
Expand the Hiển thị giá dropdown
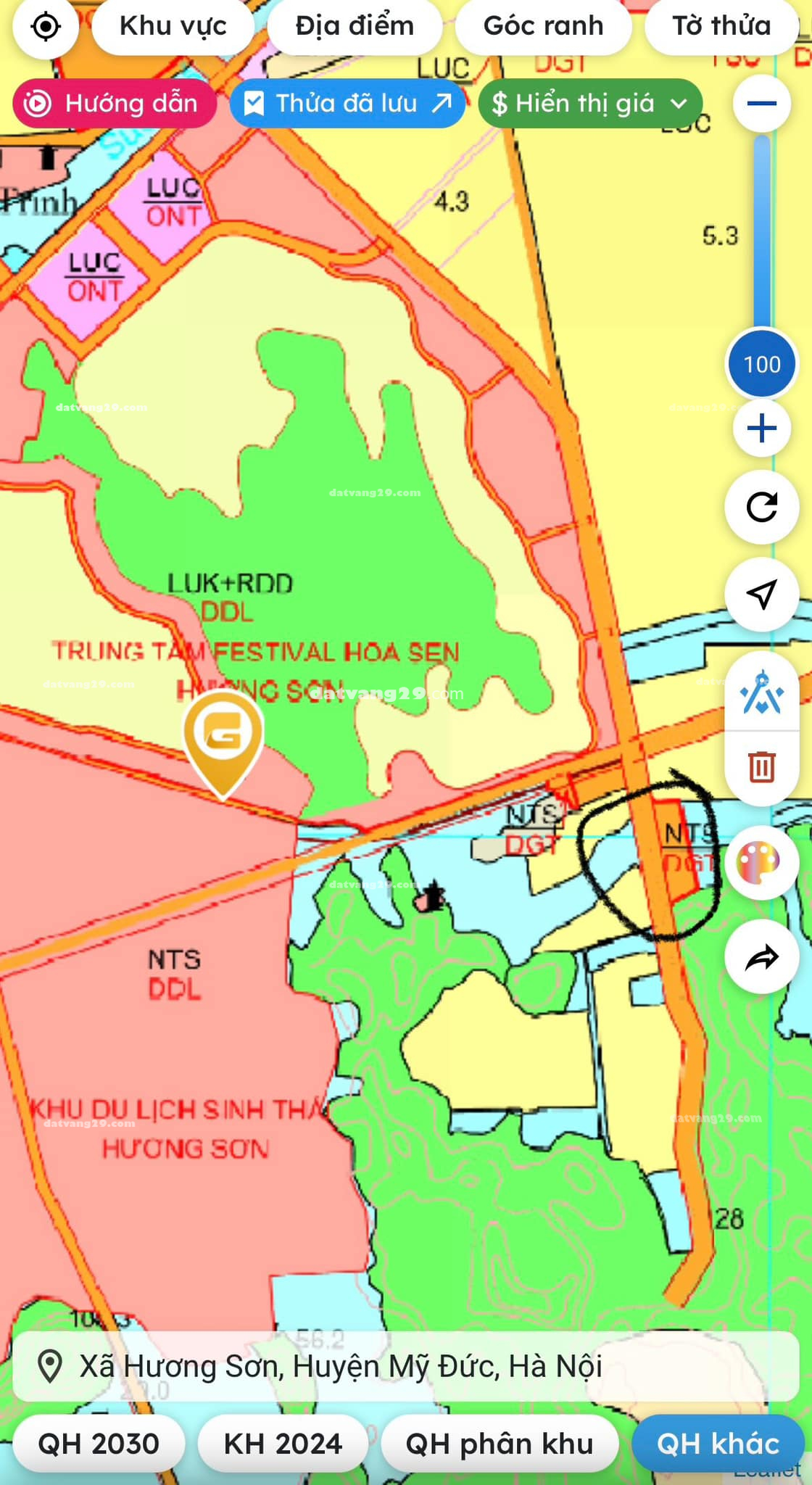click(589, 104)
